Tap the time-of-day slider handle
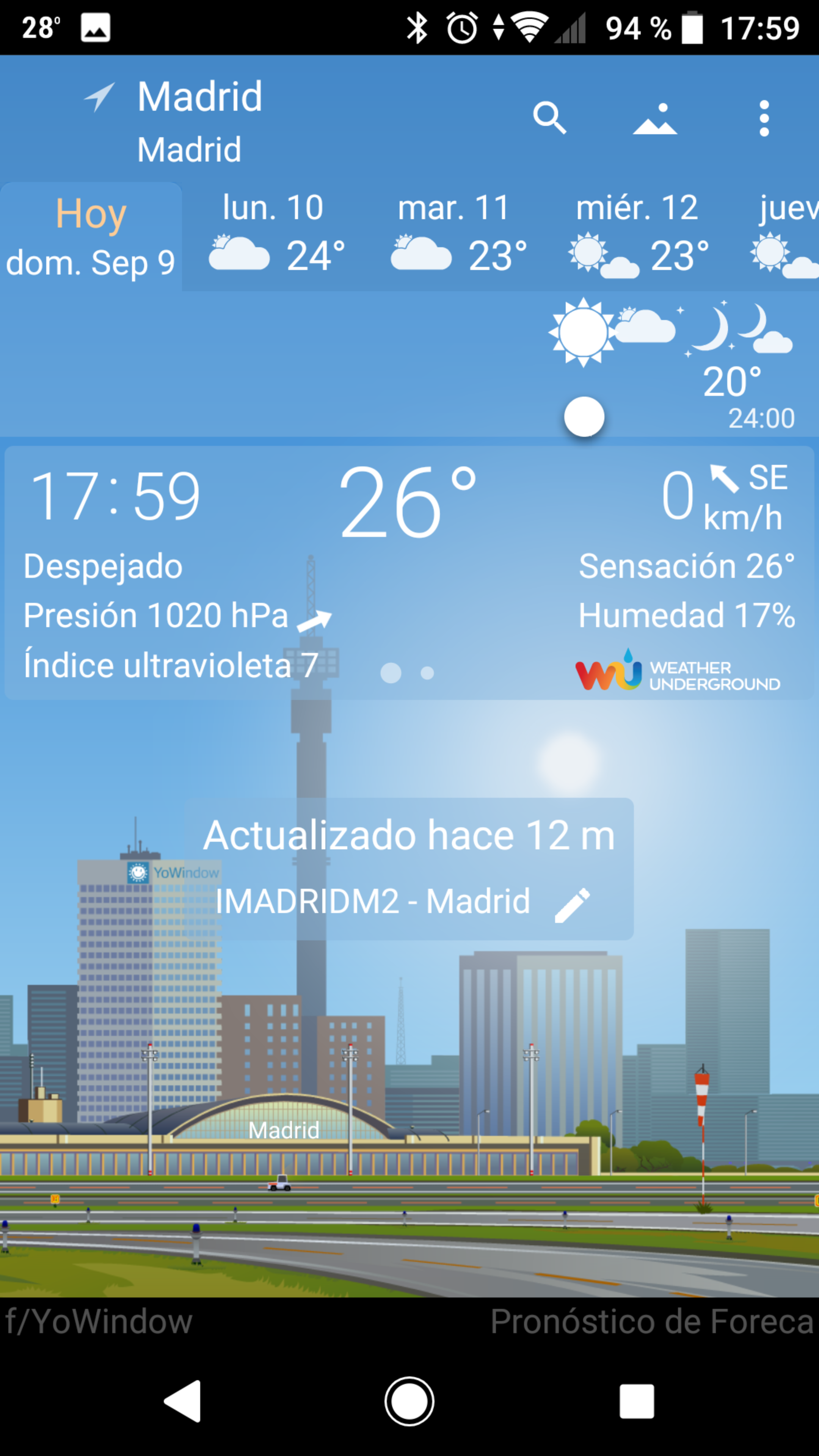819x1456 pixels. coord(584,417)
